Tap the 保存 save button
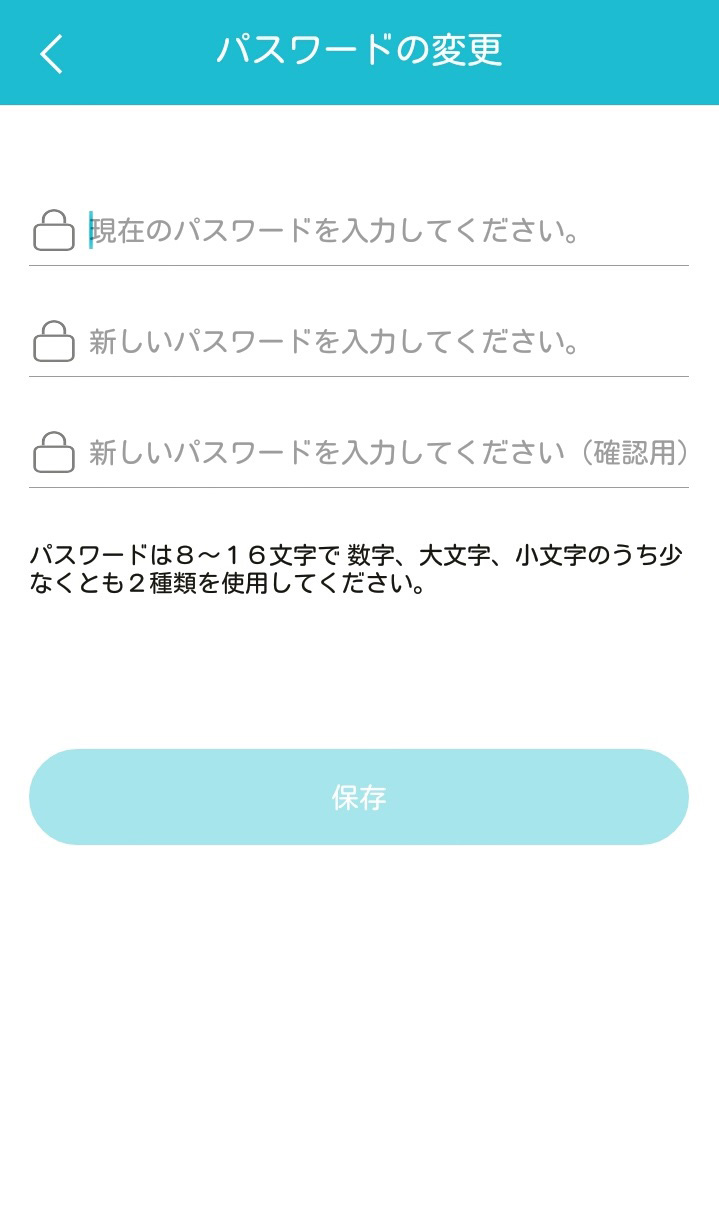Viewport: 719px width, 1223px height. click(x=359, y=797)
